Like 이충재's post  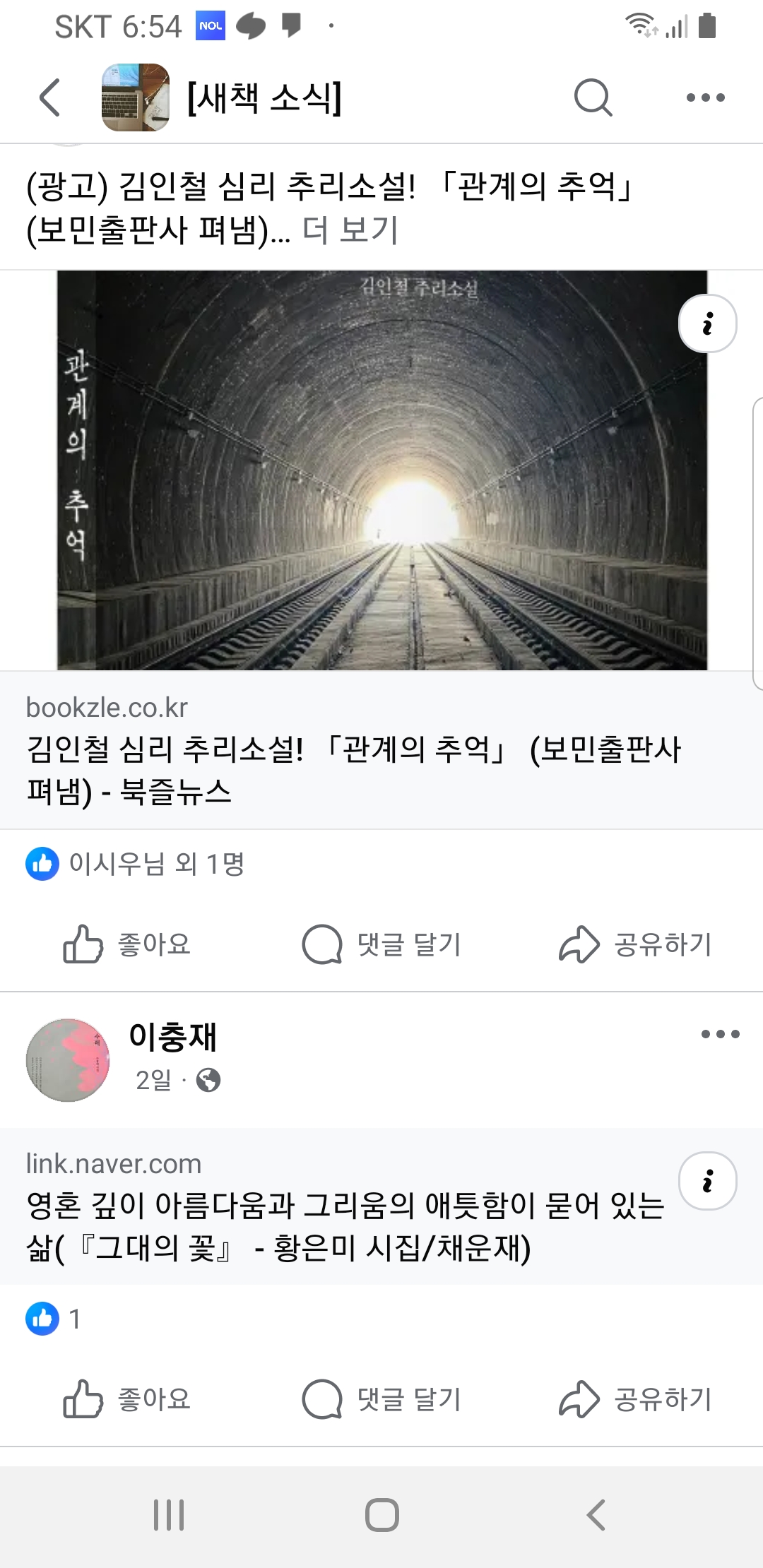coord(127,1399)
